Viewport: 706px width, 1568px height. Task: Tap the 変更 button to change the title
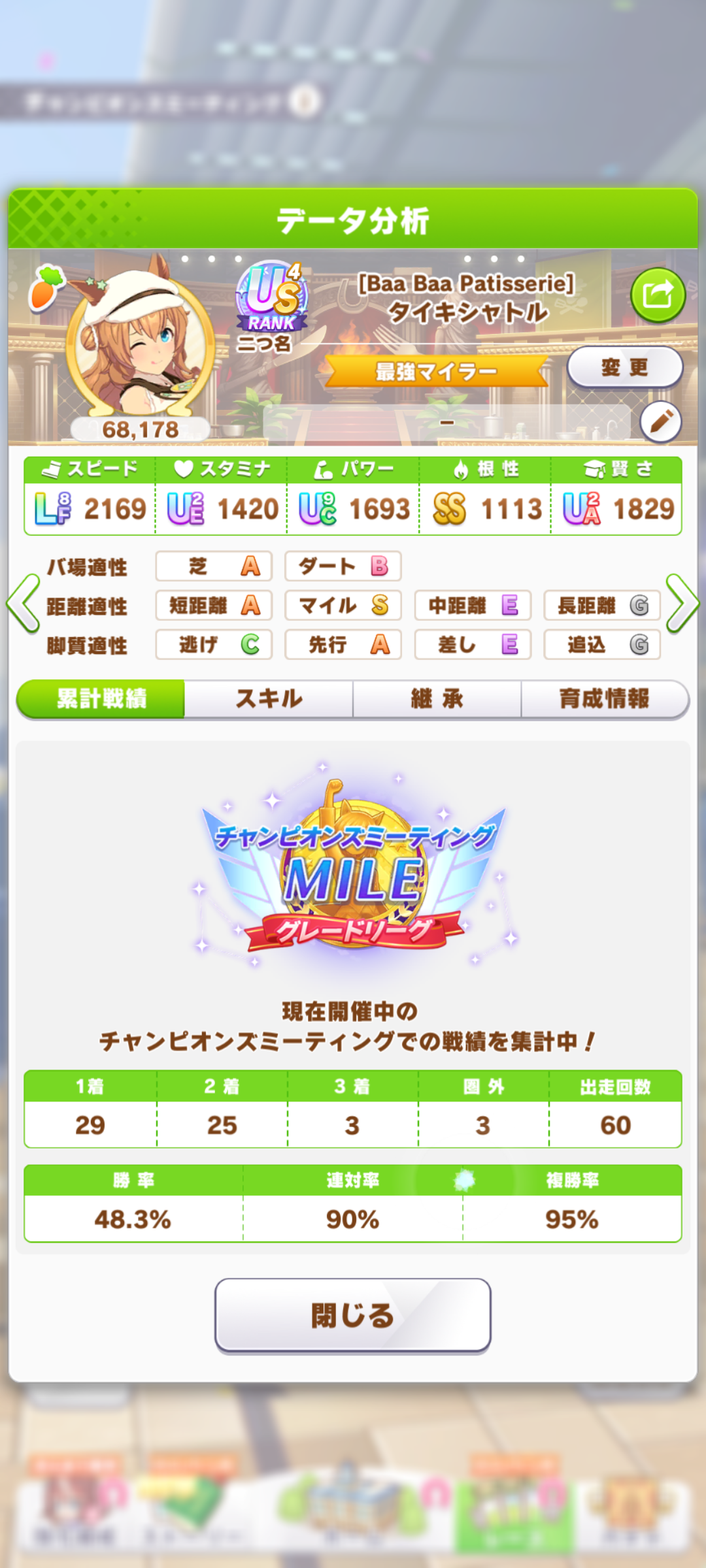click(x=624, y=367)
